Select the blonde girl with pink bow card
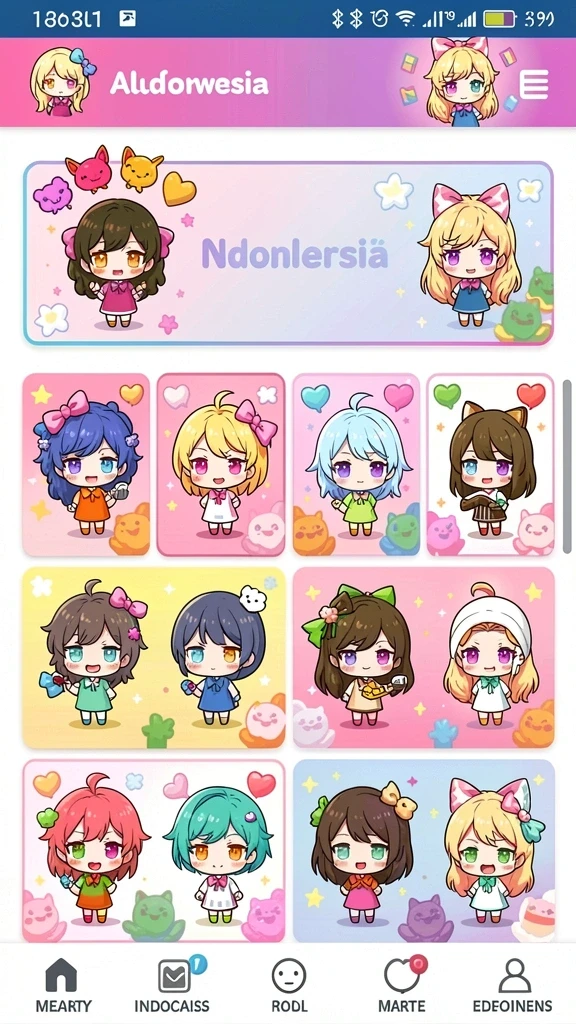Screen dimensions: 576x1024 (x=221, y=465)
